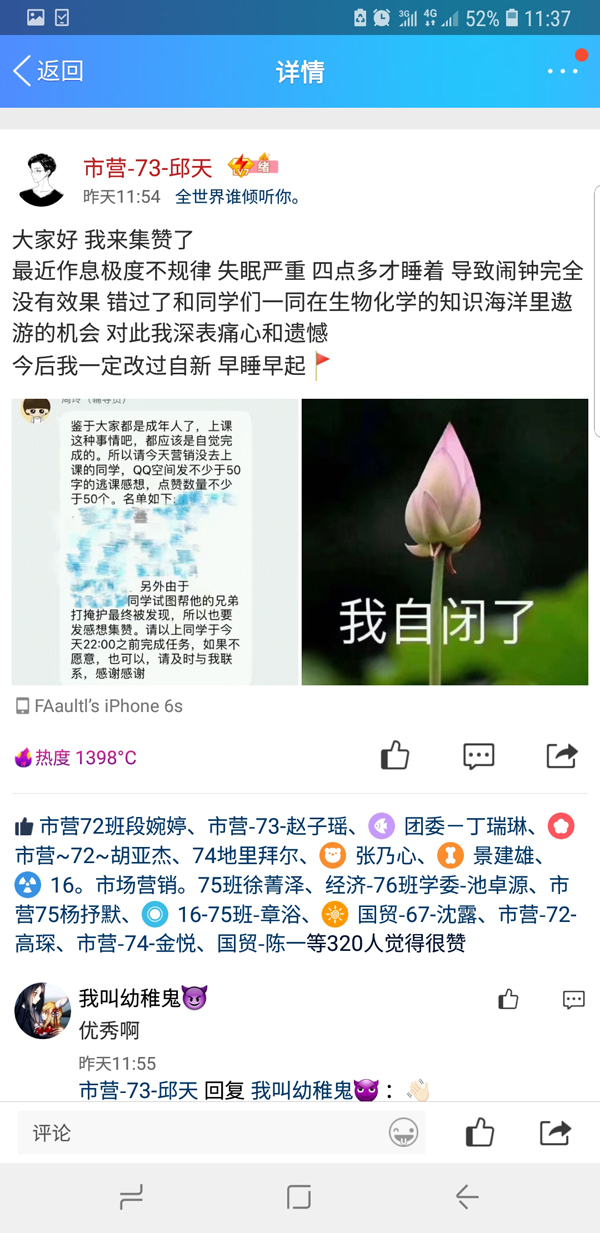Reply to 我叫幼稚鬼's comment with the bubble icon
Screen dimensions: 600x1233
[x=573, y=999]
